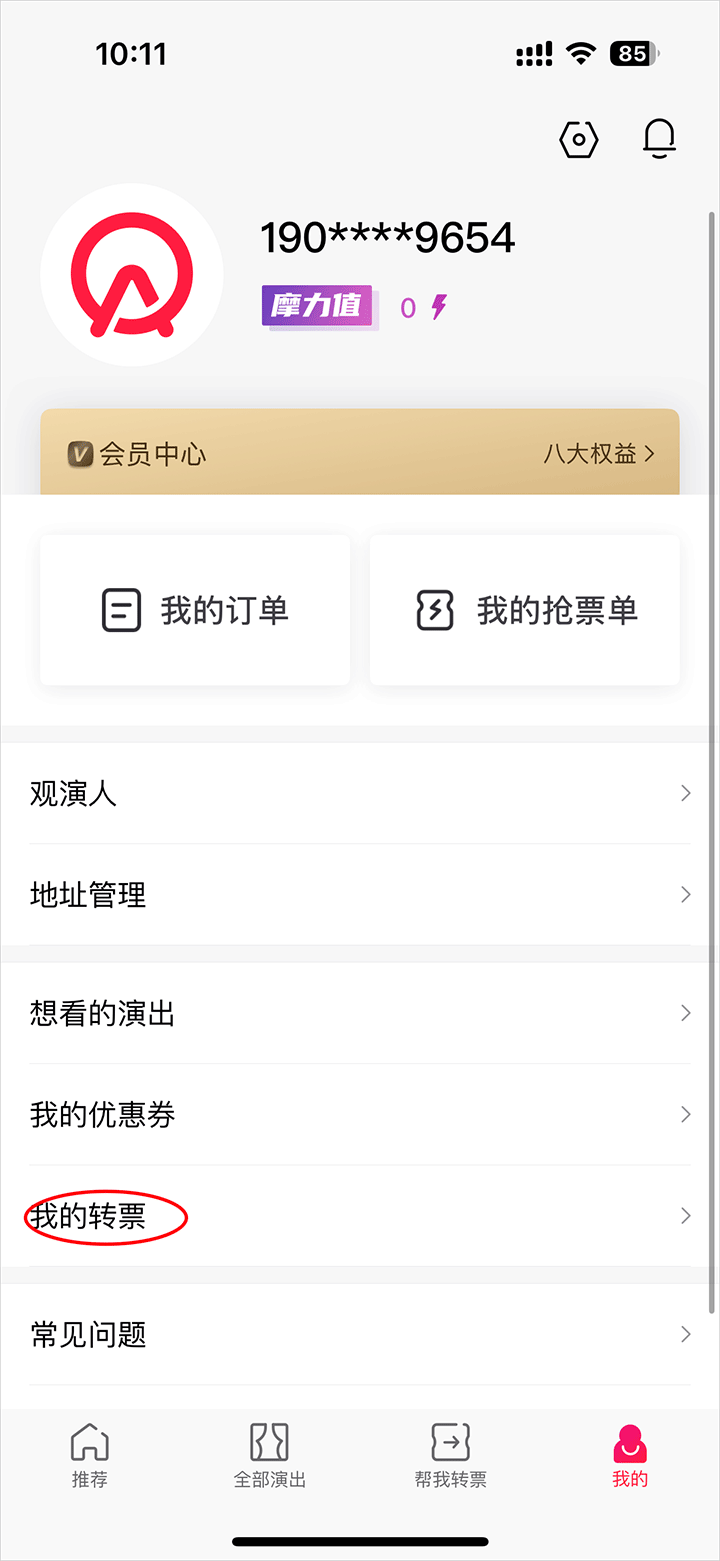720x1561 pixels.
Task: Switch to the 全部演出 tab
Action: 269,1456
